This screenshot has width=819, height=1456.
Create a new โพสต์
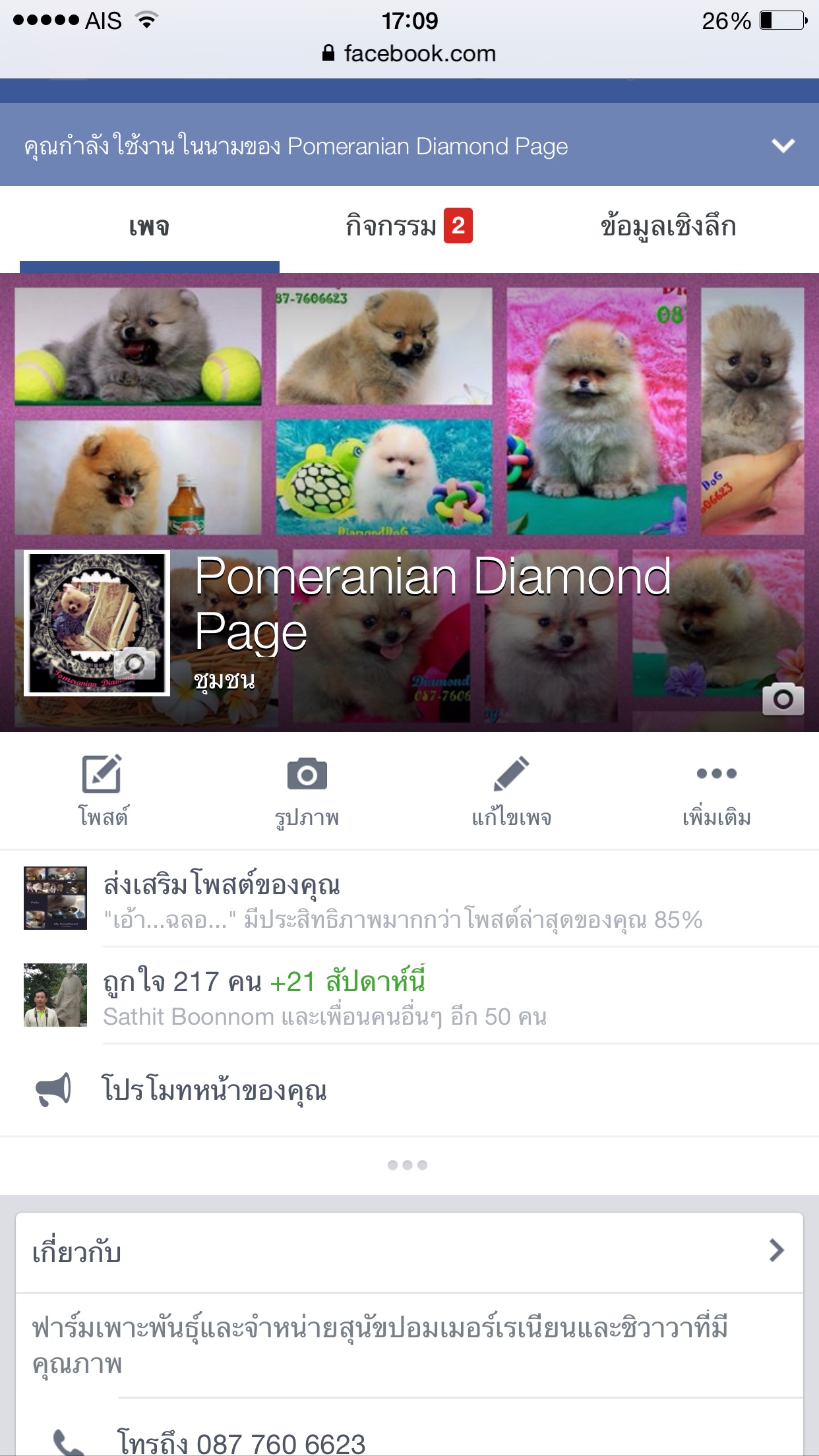[102, 790]
